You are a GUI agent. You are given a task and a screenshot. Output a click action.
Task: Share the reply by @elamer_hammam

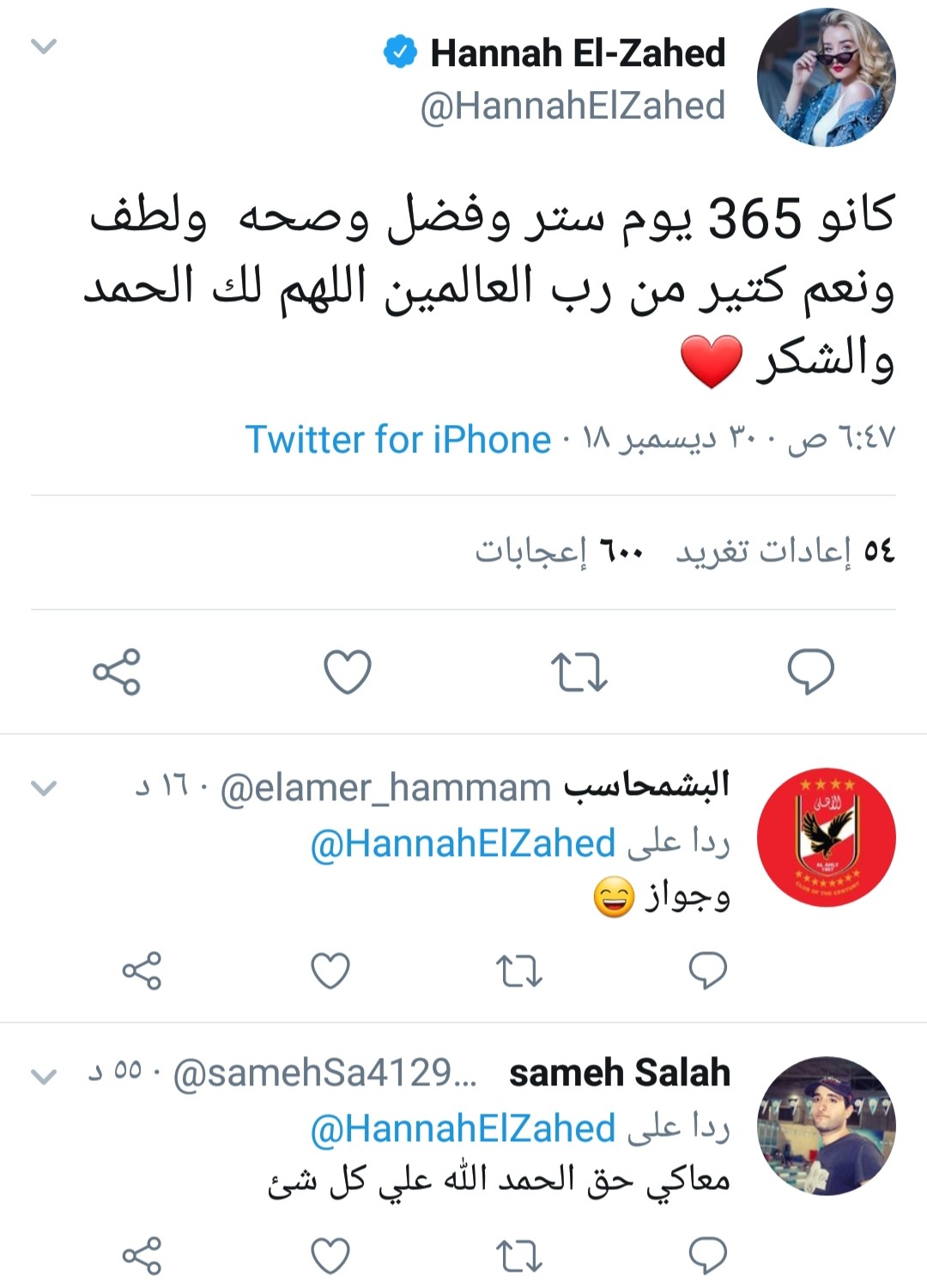click(x=142, y=971)
